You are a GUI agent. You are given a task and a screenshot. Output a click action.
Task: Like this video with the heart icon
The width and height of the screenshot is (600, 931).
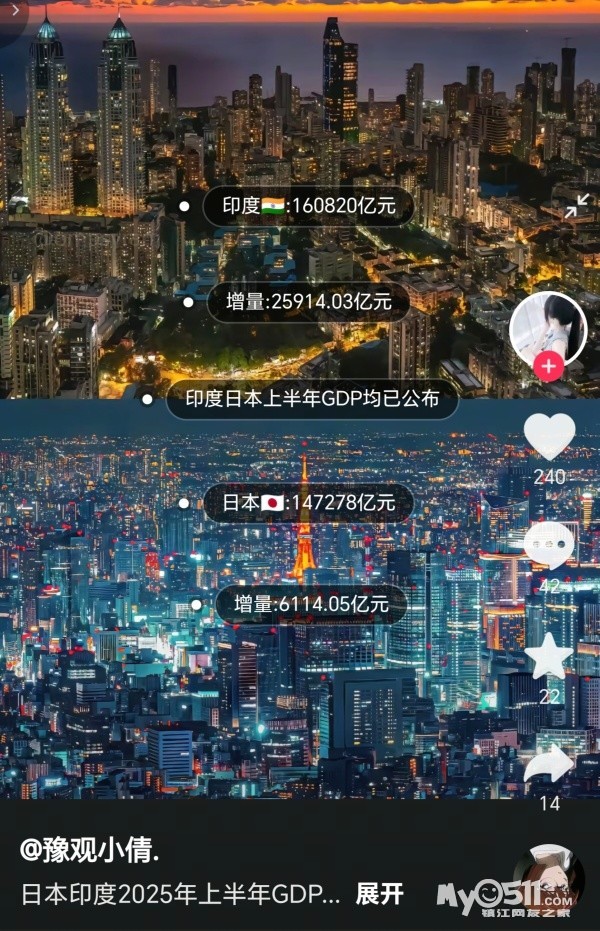pyautogui.click(x=550, y=436)
